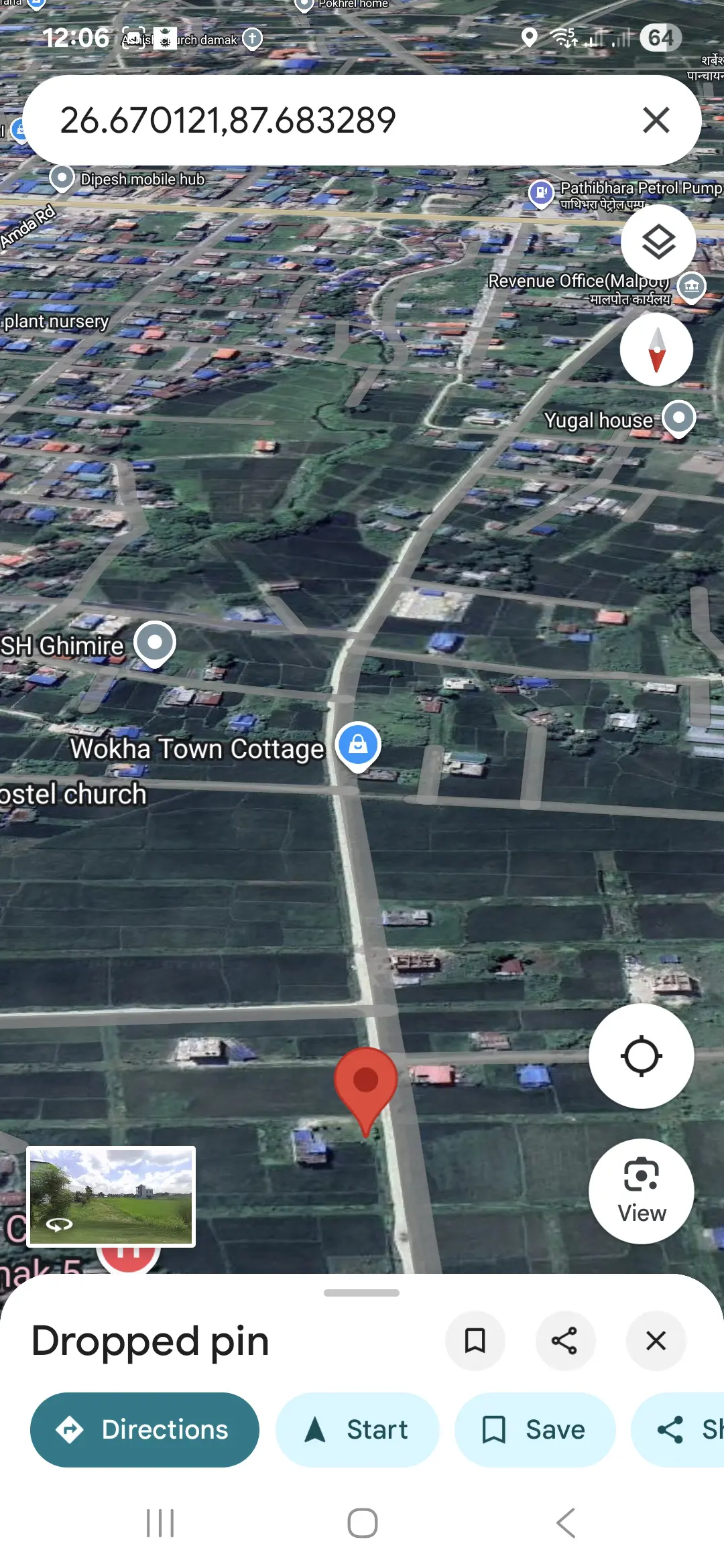
Task: Open the Pathibhara Petrol Pump marker
Action: 540,193
